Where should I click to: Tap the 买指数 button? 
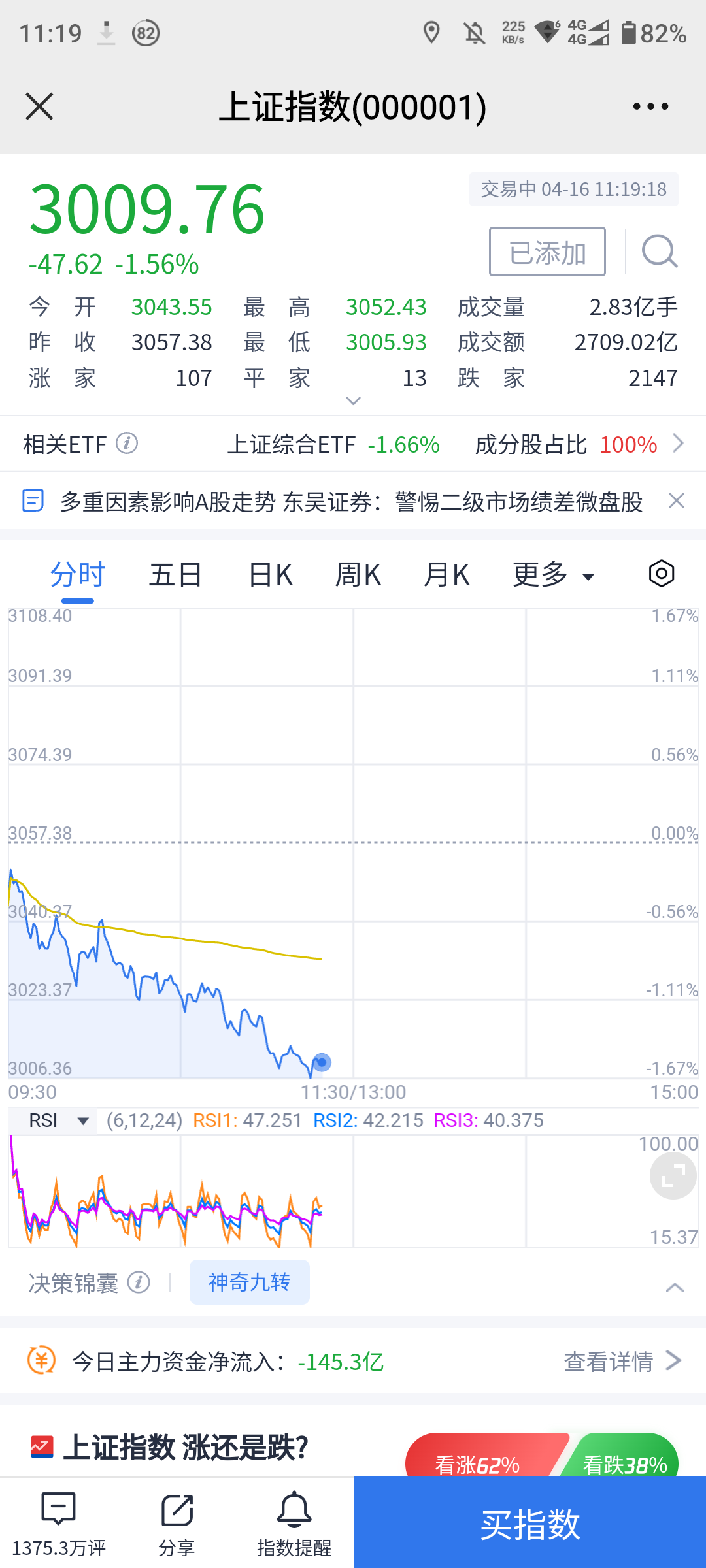pos(529,1524)
